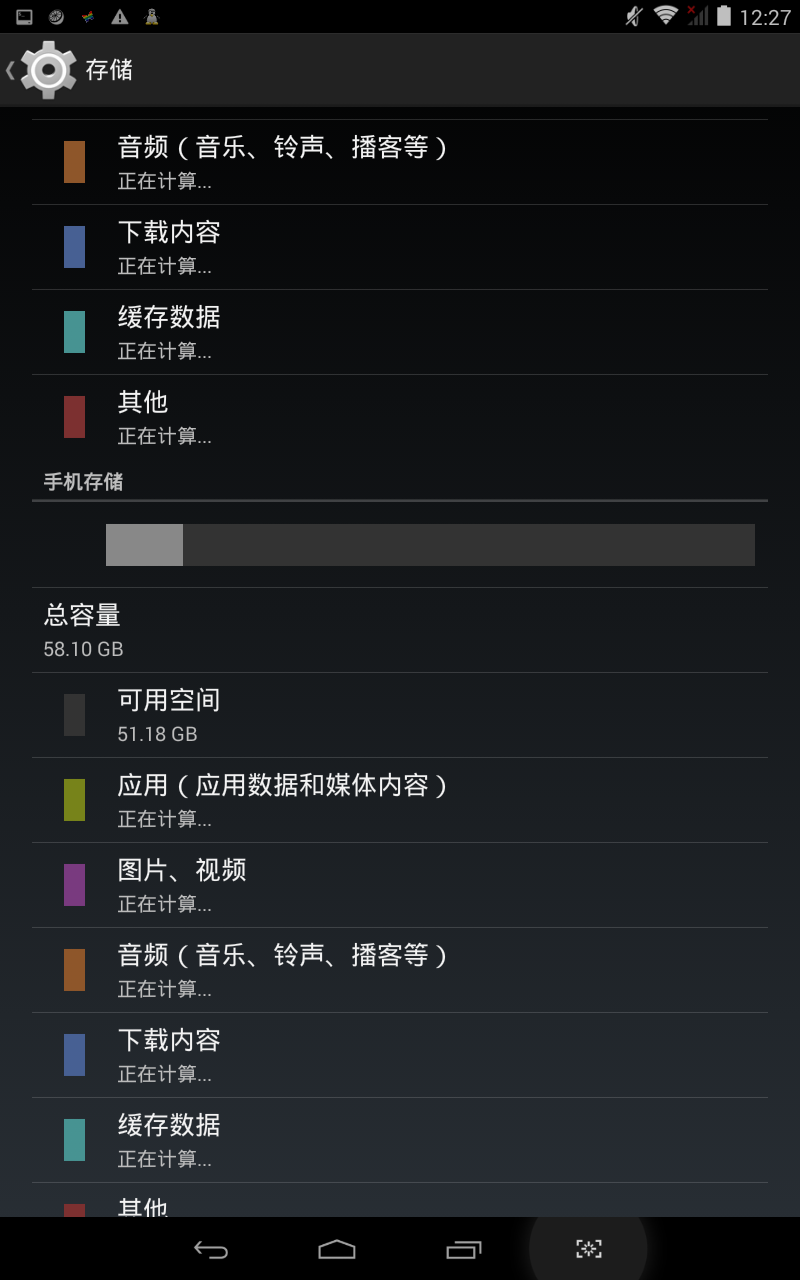Open 应用（应用数据和媒体内容）under 手机存储
Image resolution: width=800 pixels, height=1280 pixels.
(400, 799)
